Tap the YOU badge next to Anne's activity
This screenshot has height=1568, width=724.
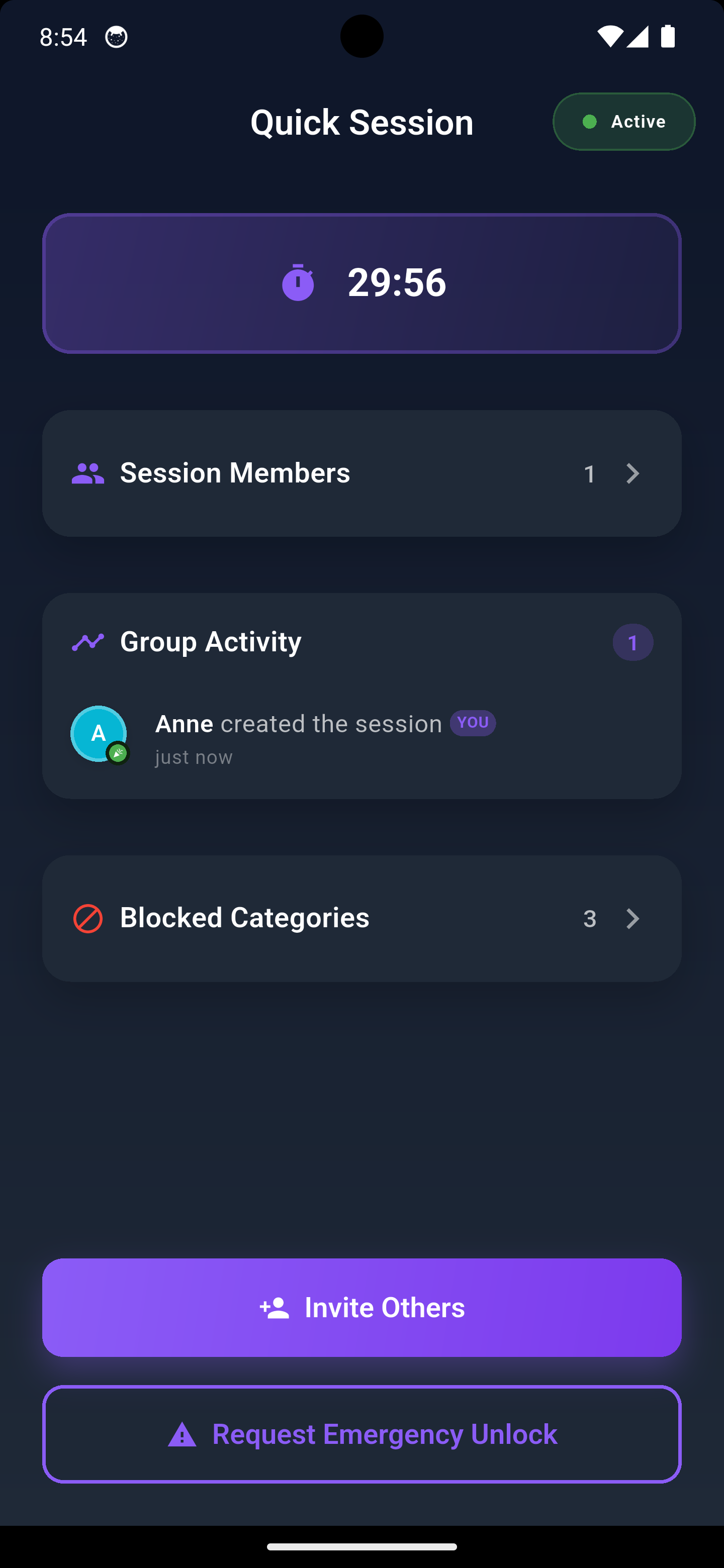point(473,723)
